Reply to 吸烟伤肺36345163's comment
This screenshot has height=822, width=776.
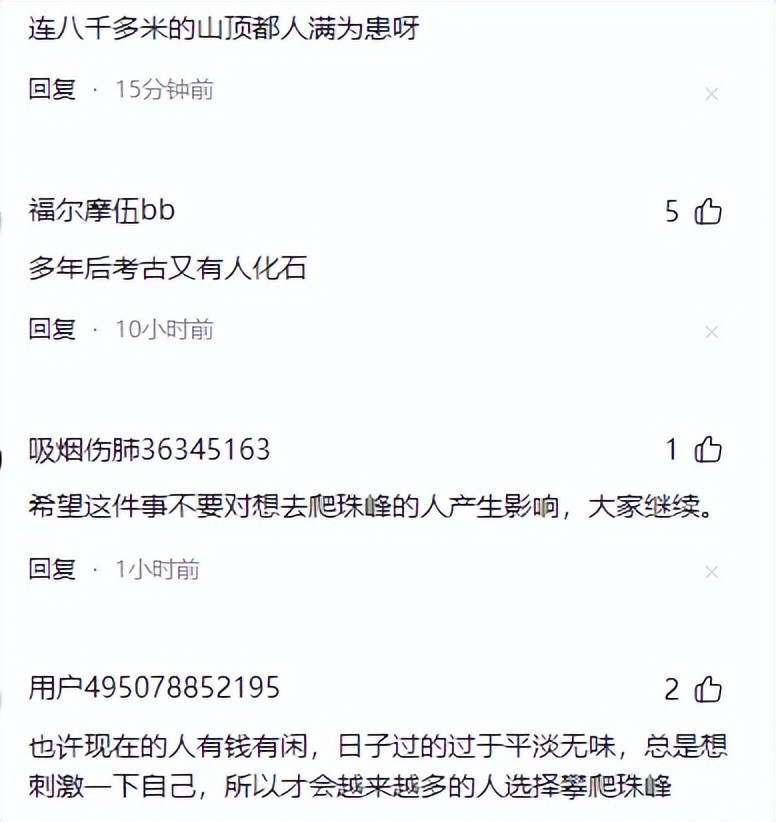click(52, 569)
